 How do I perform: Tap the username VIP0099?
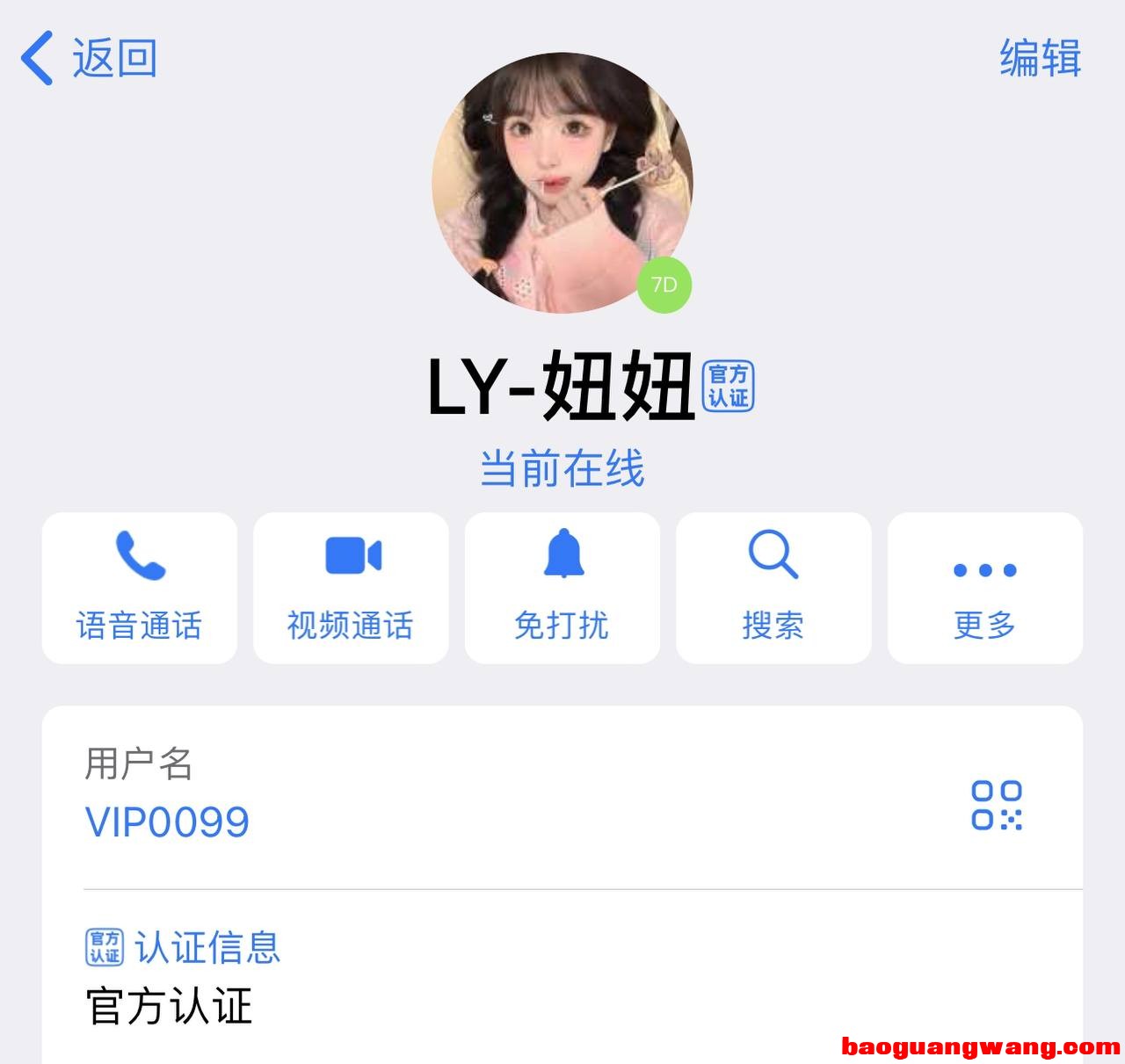pos(167,822)
